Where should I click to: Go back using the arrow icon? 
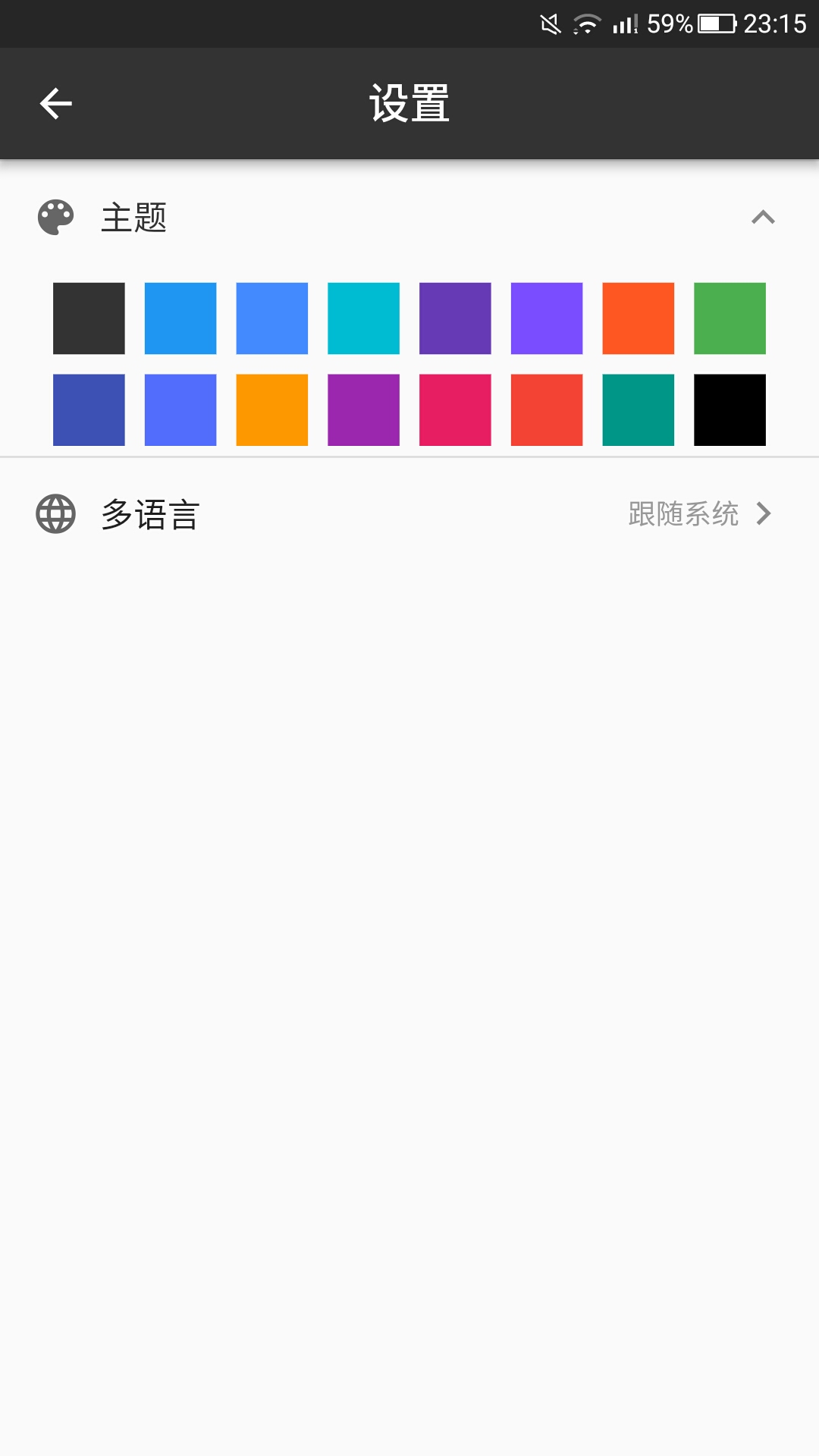click(55, 104)
